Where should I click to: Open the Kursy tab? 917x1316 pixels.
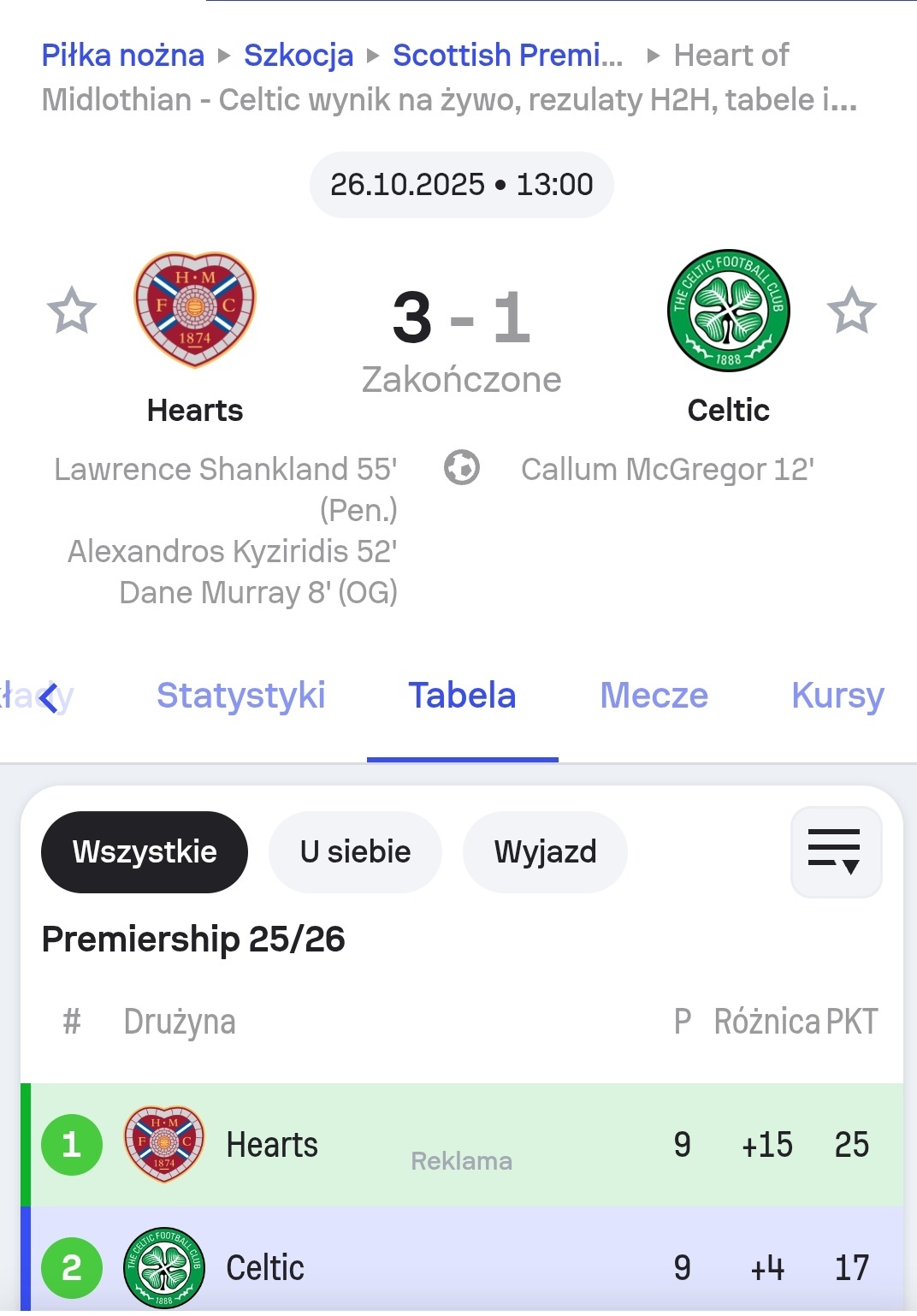pos(837,696)
